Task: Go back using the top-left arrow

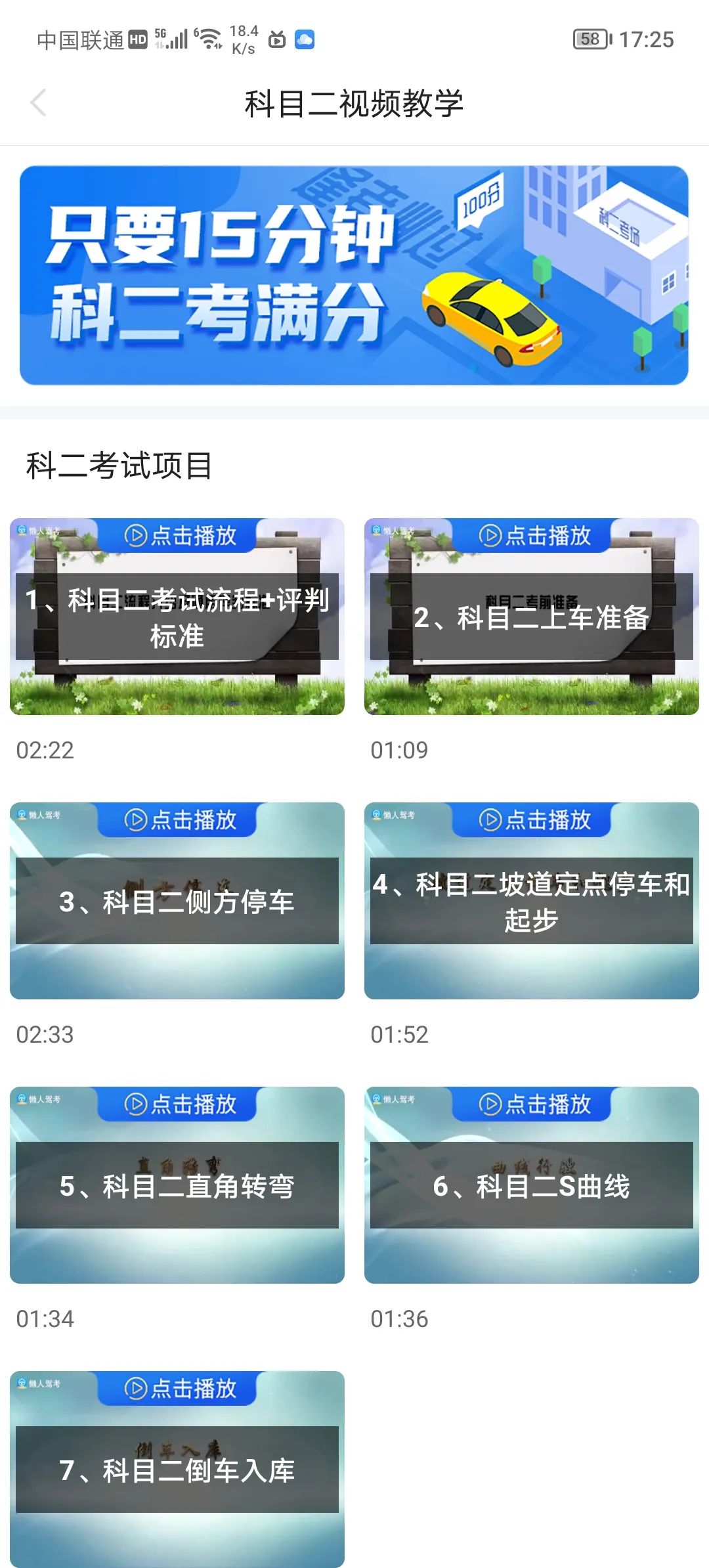Action: pyautogui.click(x=38, y=103)
